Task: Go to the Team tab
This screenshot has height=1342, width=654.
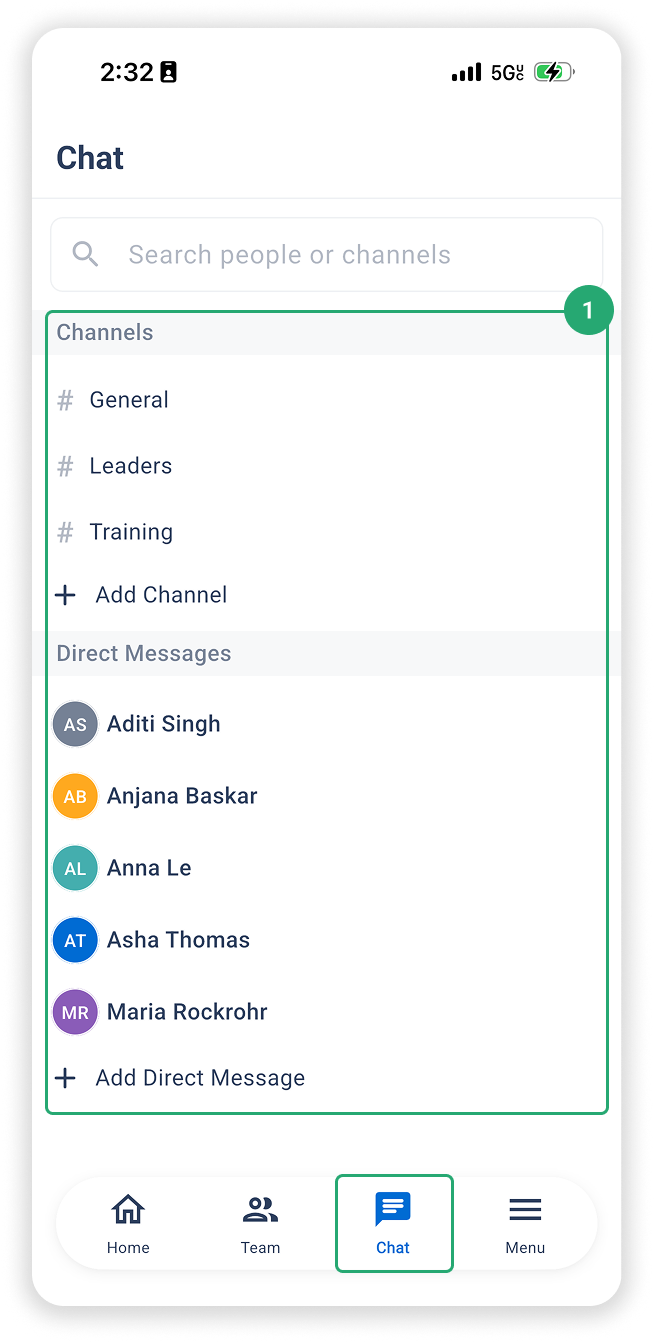Action: tap(260, 1224)
